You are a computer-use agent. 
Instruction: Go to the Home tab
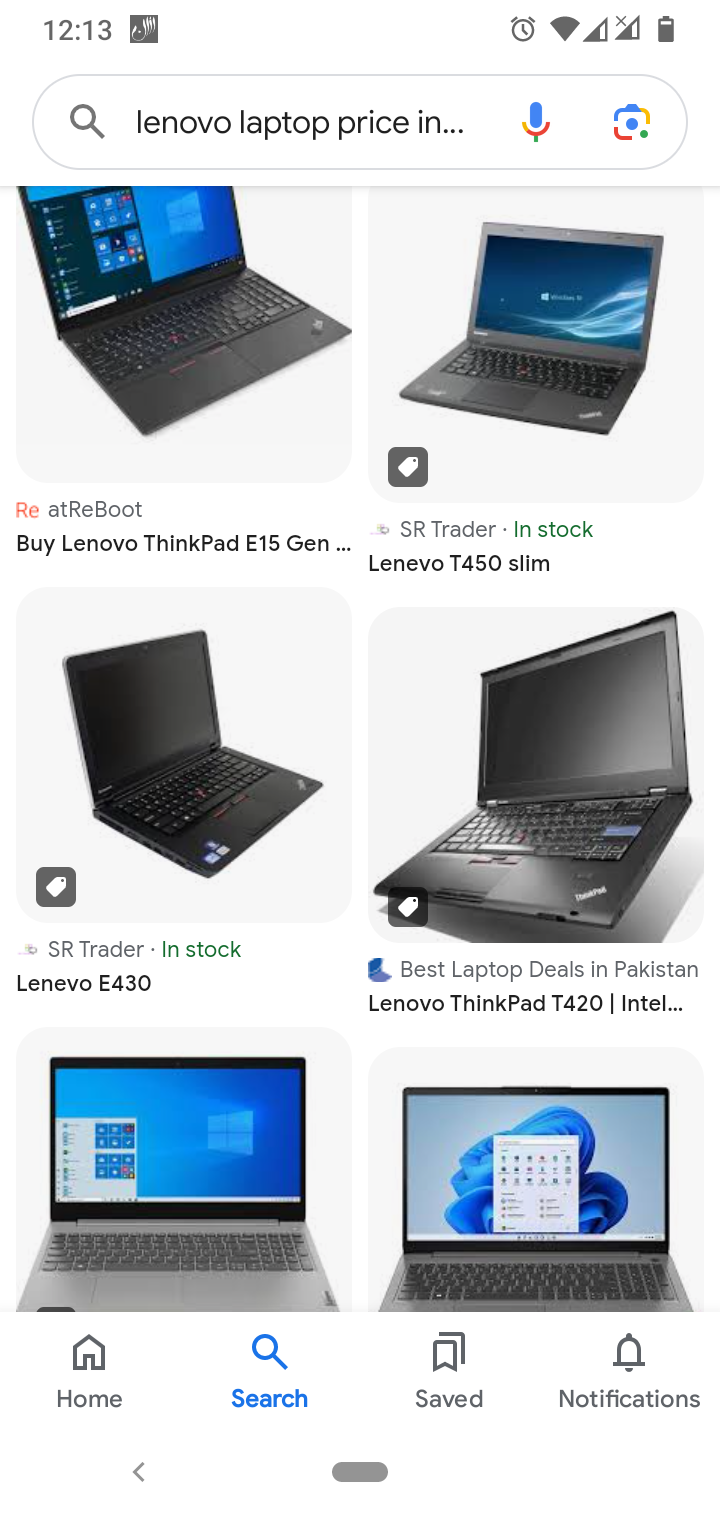point(89,1371)
